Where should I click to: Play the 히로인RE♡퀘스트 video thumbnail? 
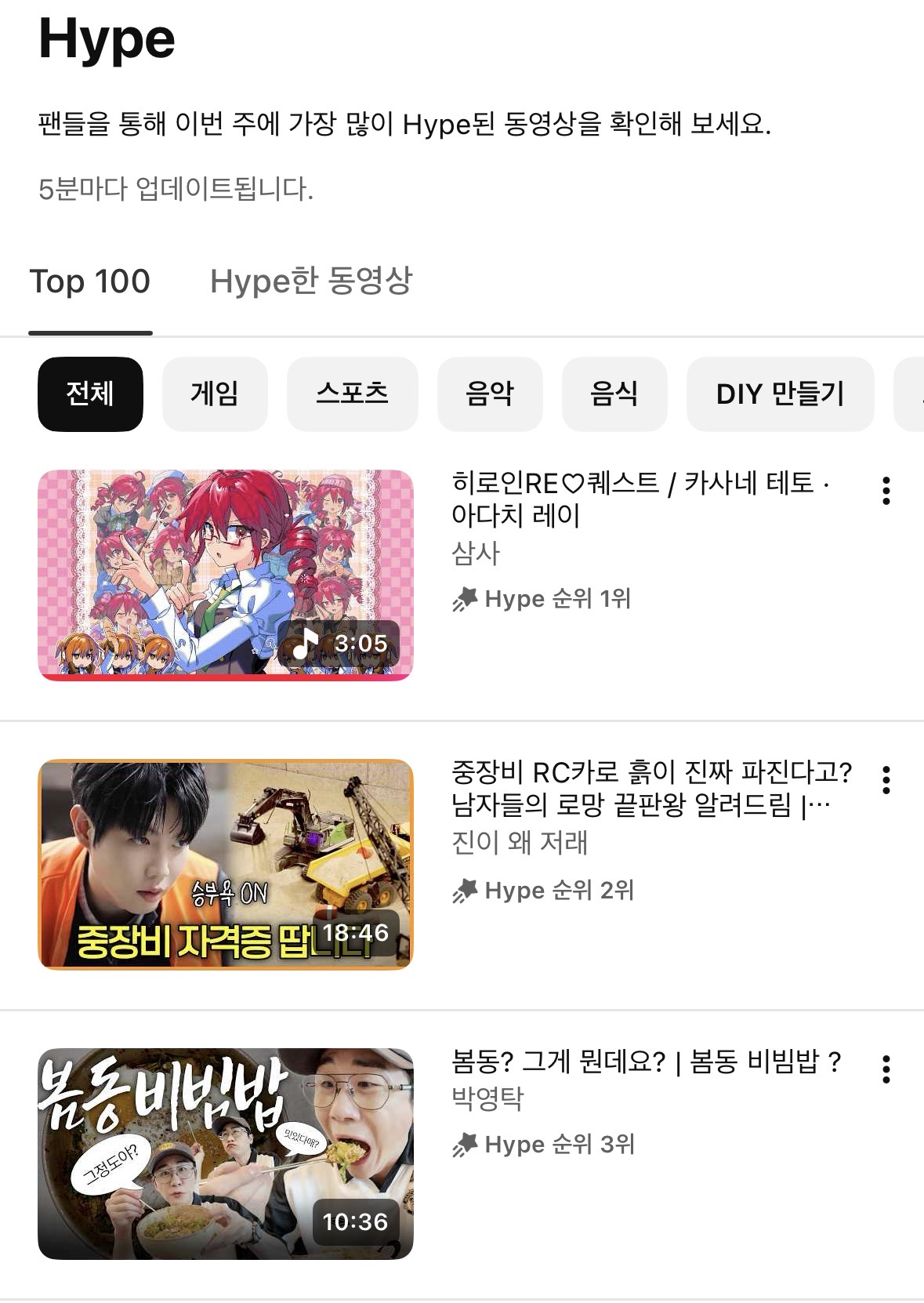pos(226,575)
